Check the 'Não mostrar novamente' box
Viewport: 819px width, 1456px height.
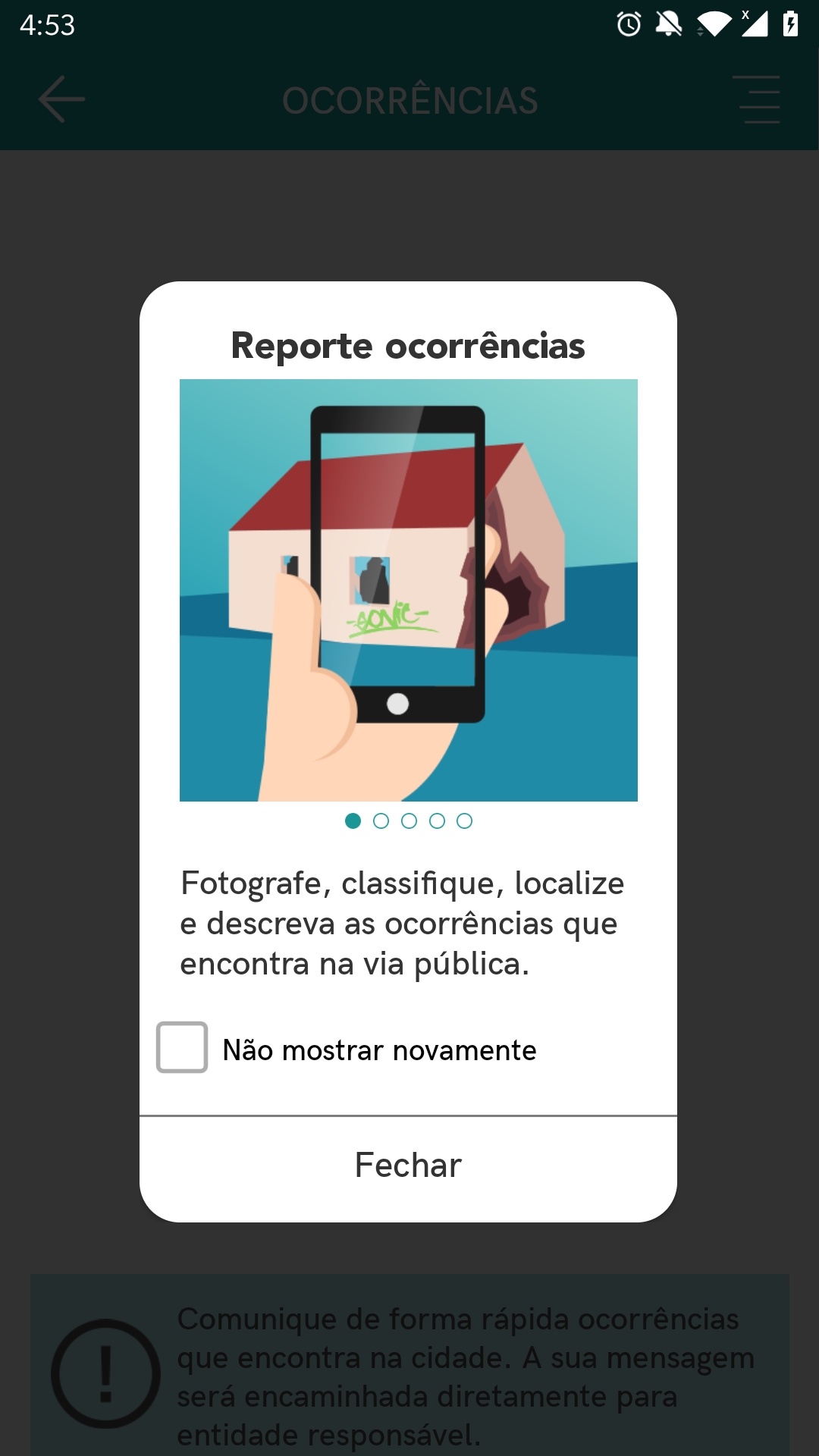(x=182, y=1047)
